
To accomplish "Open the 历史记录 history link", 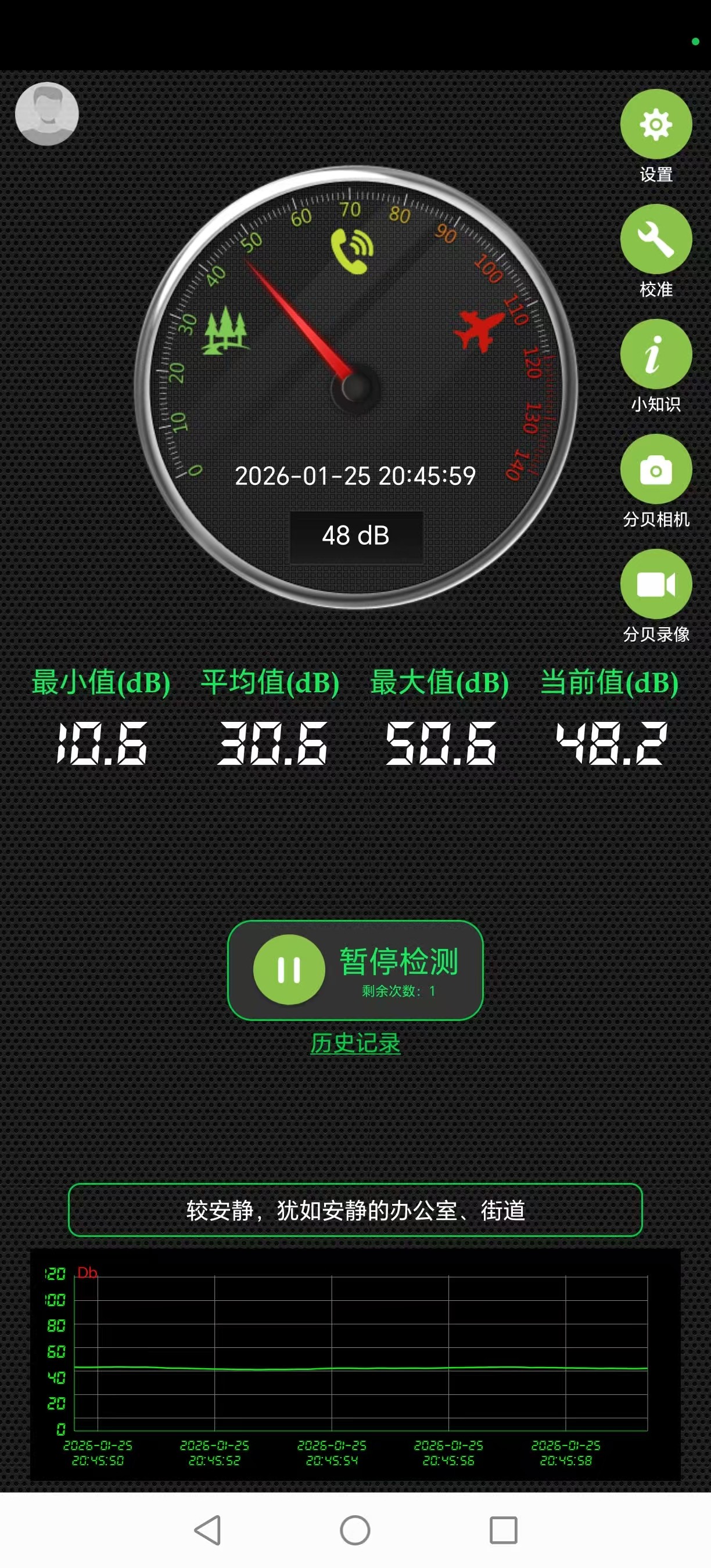I will [355, 1042].
